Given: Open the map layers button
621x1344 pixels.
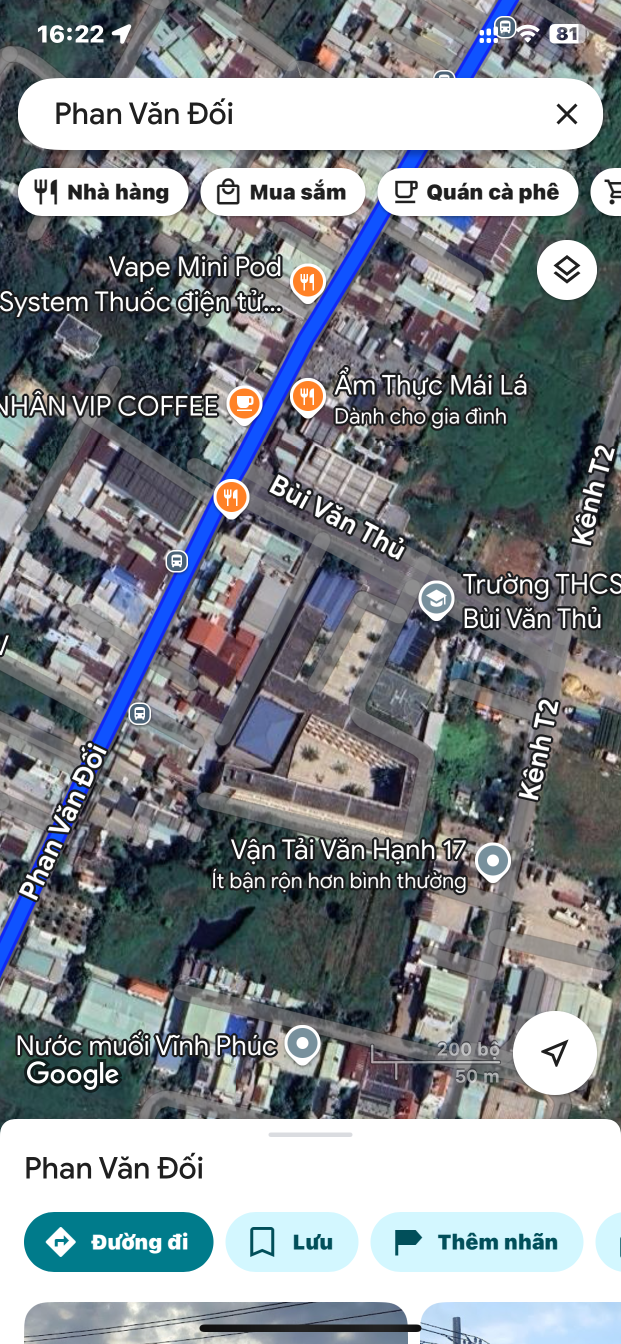Looking at the screenshot, I should pos(567,269).
